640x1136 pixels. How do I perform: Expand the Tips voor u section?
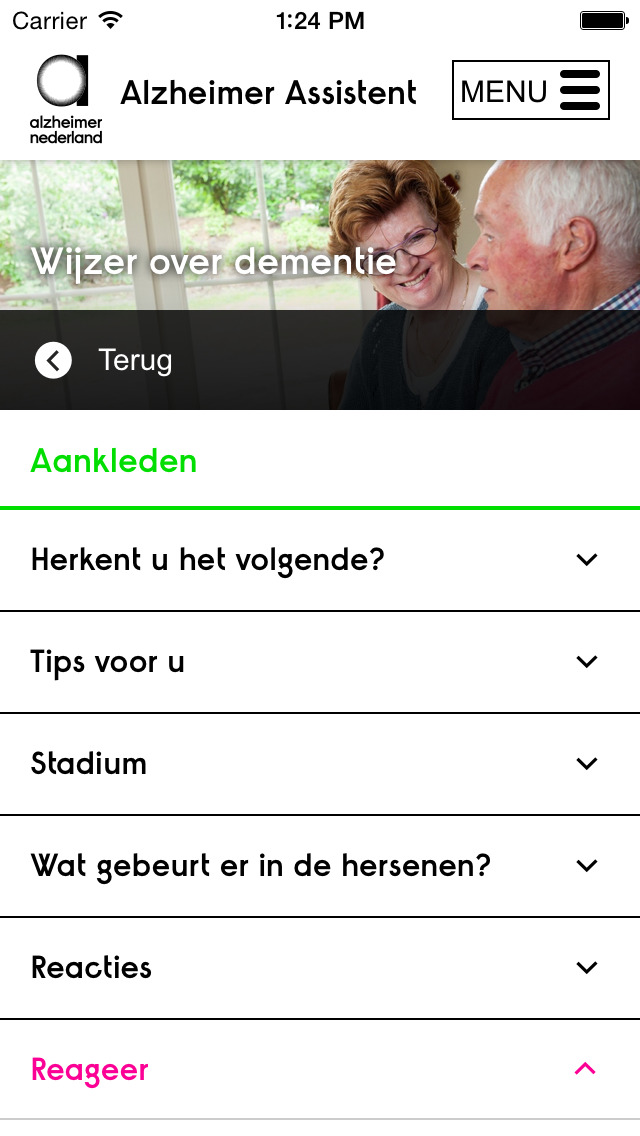[x=320, y=662]
